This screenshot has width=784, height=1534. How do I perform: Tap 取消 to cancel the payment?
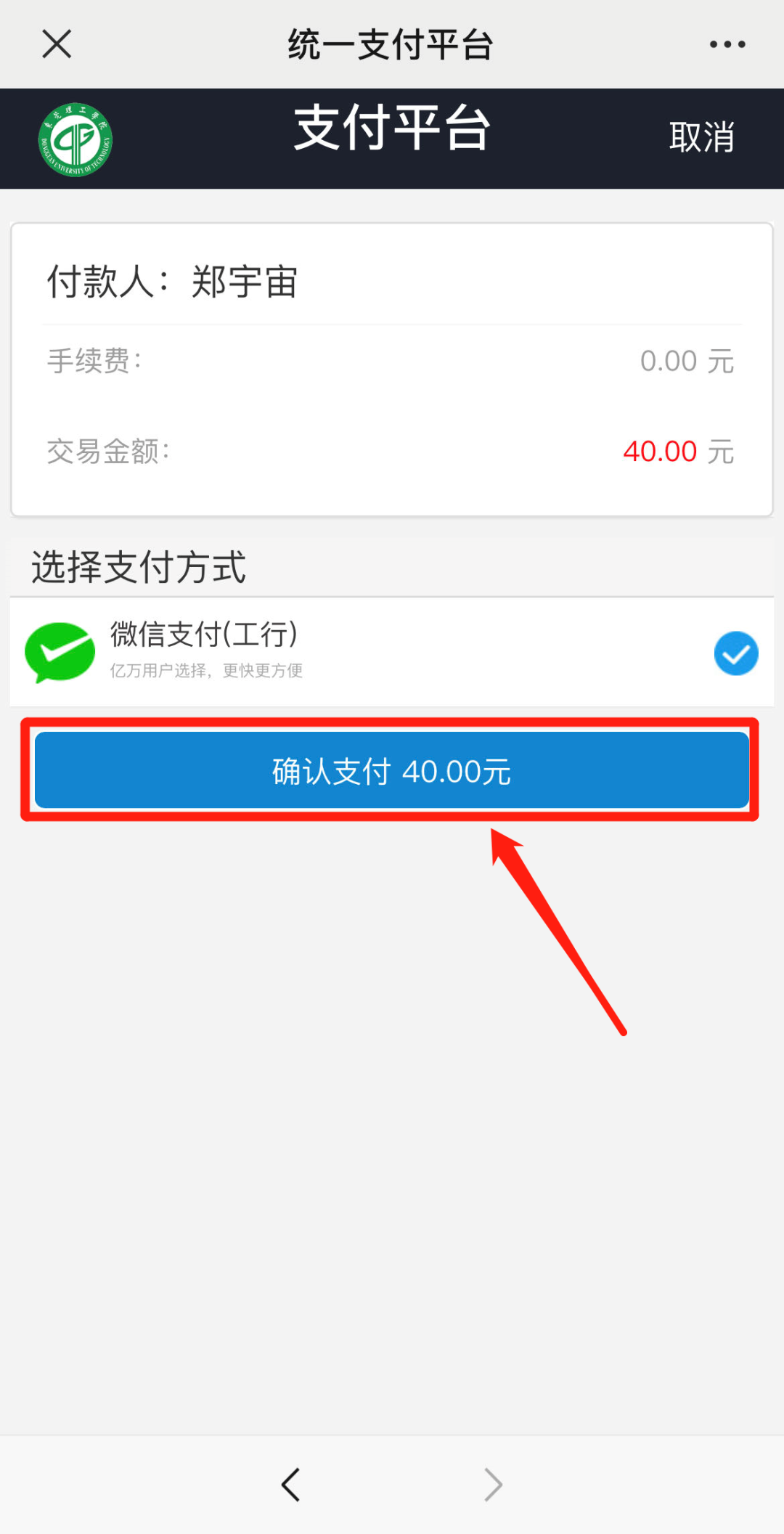point(701,136)
